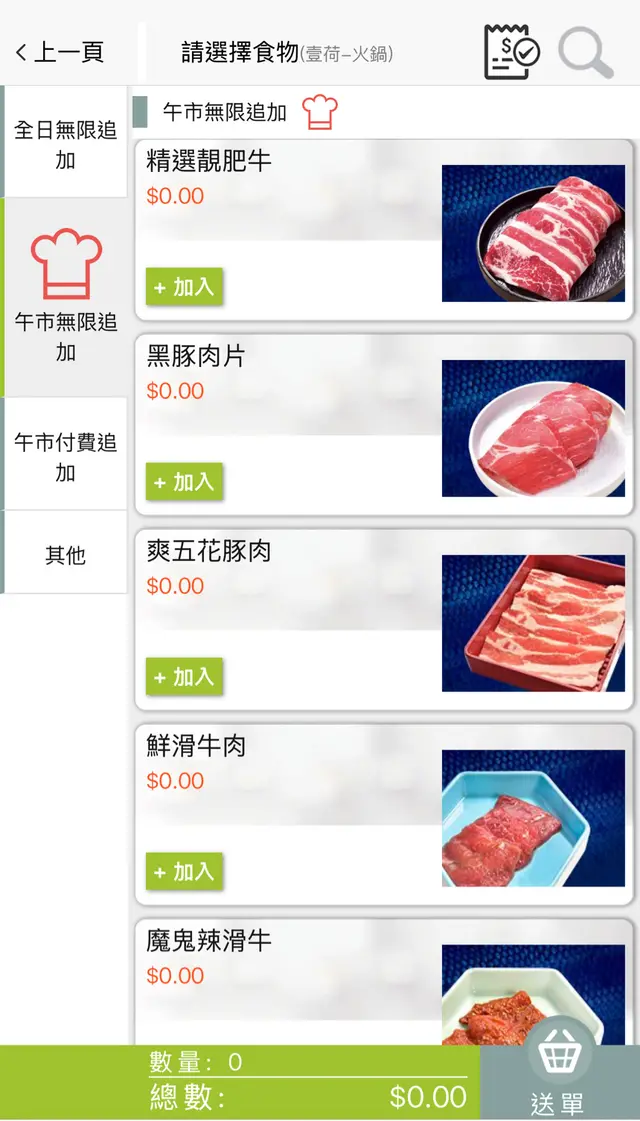Add 黑豚肉片 to the order
The height and width of the screenshot is (1121, 640).
click(x=184, y=482)
